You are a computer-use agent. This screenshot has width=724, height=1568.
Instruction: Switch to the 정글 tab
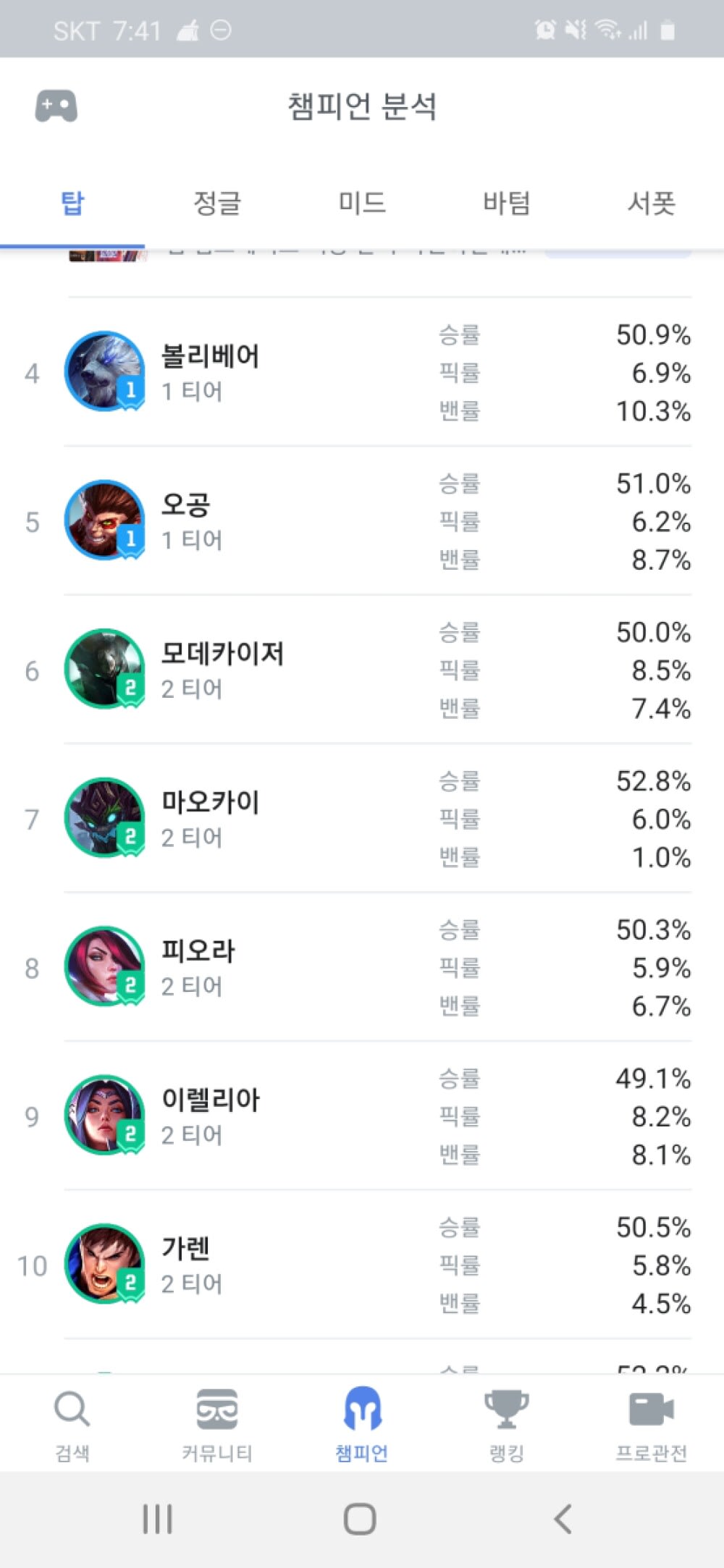point(217,203)
